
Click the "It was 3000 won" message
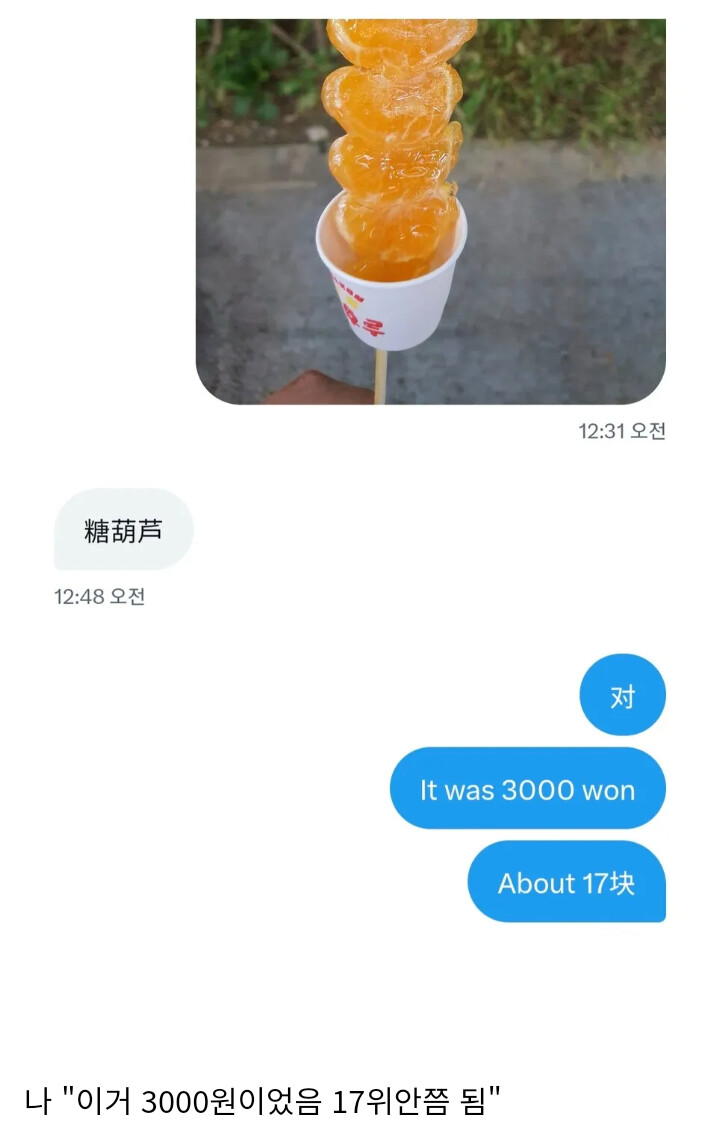click(527, 789)
